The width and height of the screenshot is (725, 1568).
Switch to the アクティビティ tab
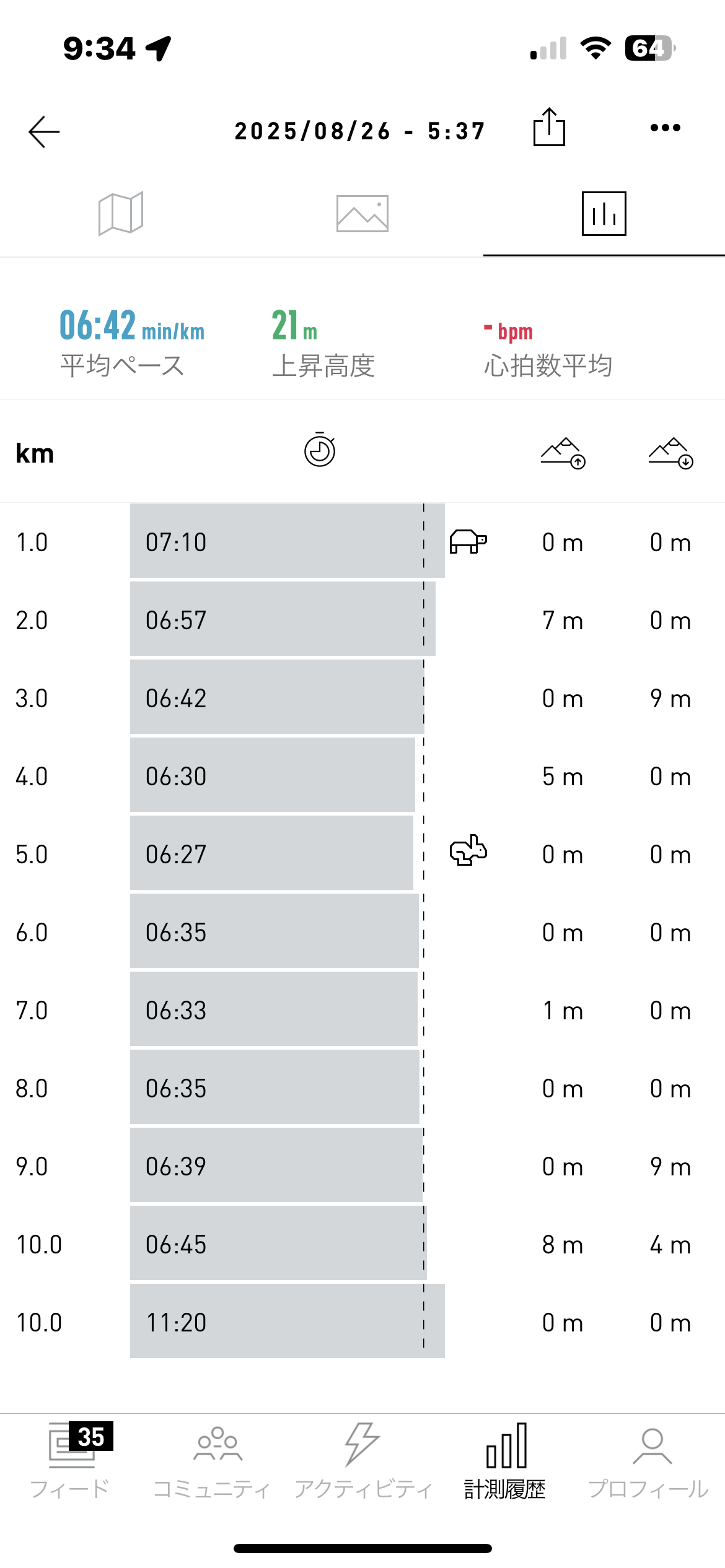(x=362, y=1461)
